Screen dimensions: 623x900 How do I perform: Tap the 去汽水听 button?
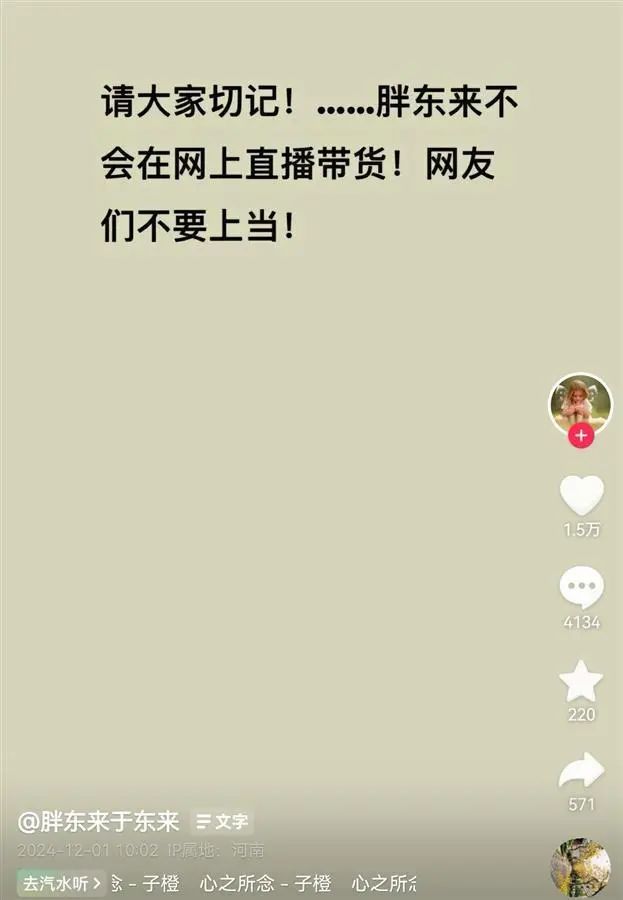point(61,884)
